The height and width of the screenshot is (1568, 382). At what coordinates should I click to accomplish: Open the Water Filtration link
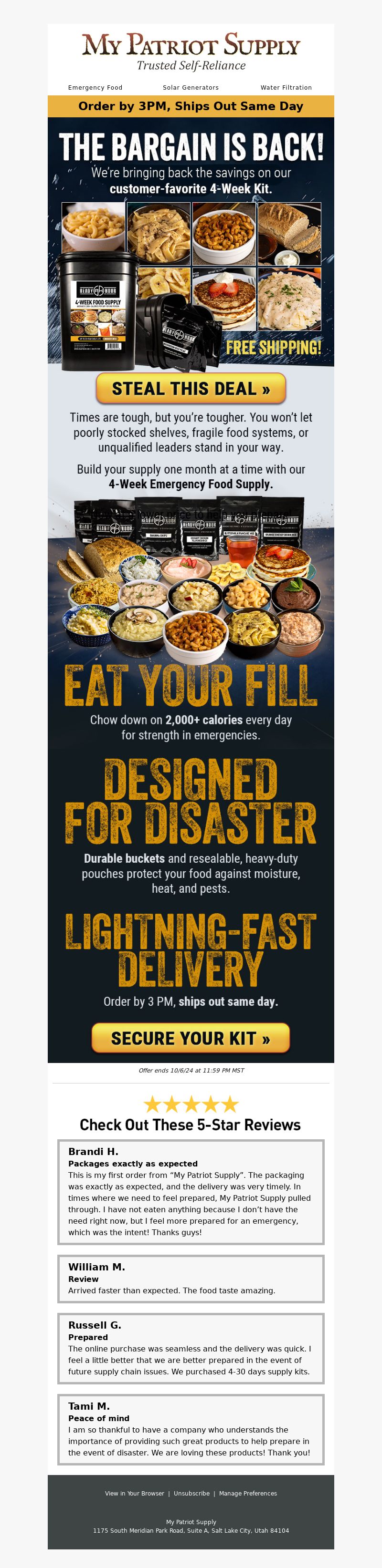click(x=286, y=88)
